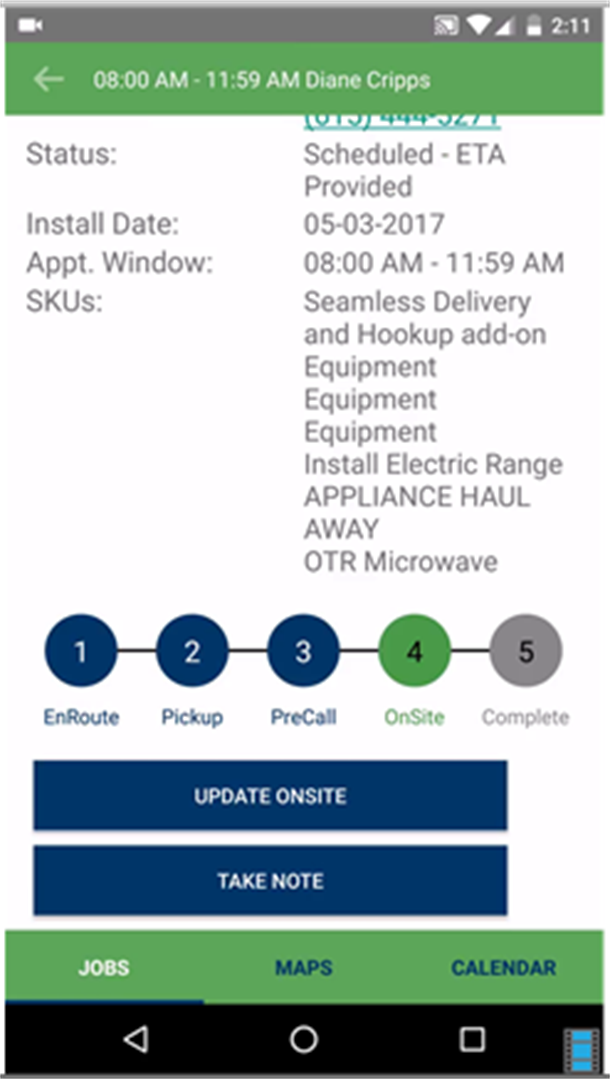Switch to the Jobs tab
The image size is (611, 1080).
[x=104, y=968]
